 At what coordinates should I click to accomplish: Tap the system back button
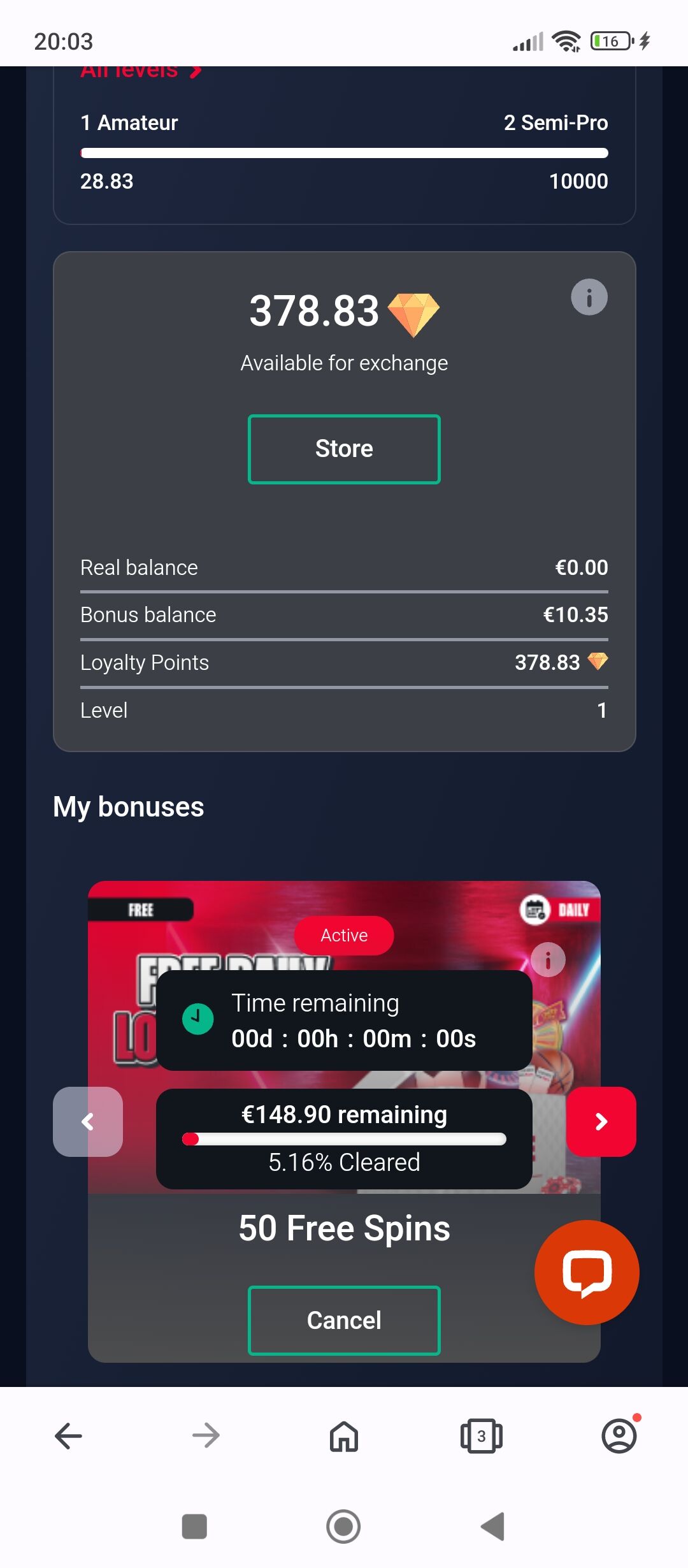(x=493, y=1527)
